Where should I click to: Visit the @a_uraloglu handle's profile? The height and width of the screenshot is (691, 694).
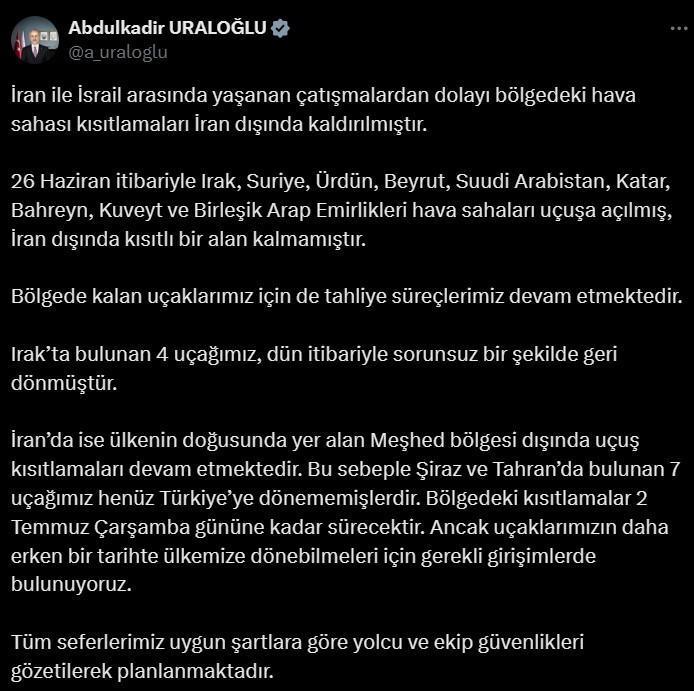pos(118,53)
